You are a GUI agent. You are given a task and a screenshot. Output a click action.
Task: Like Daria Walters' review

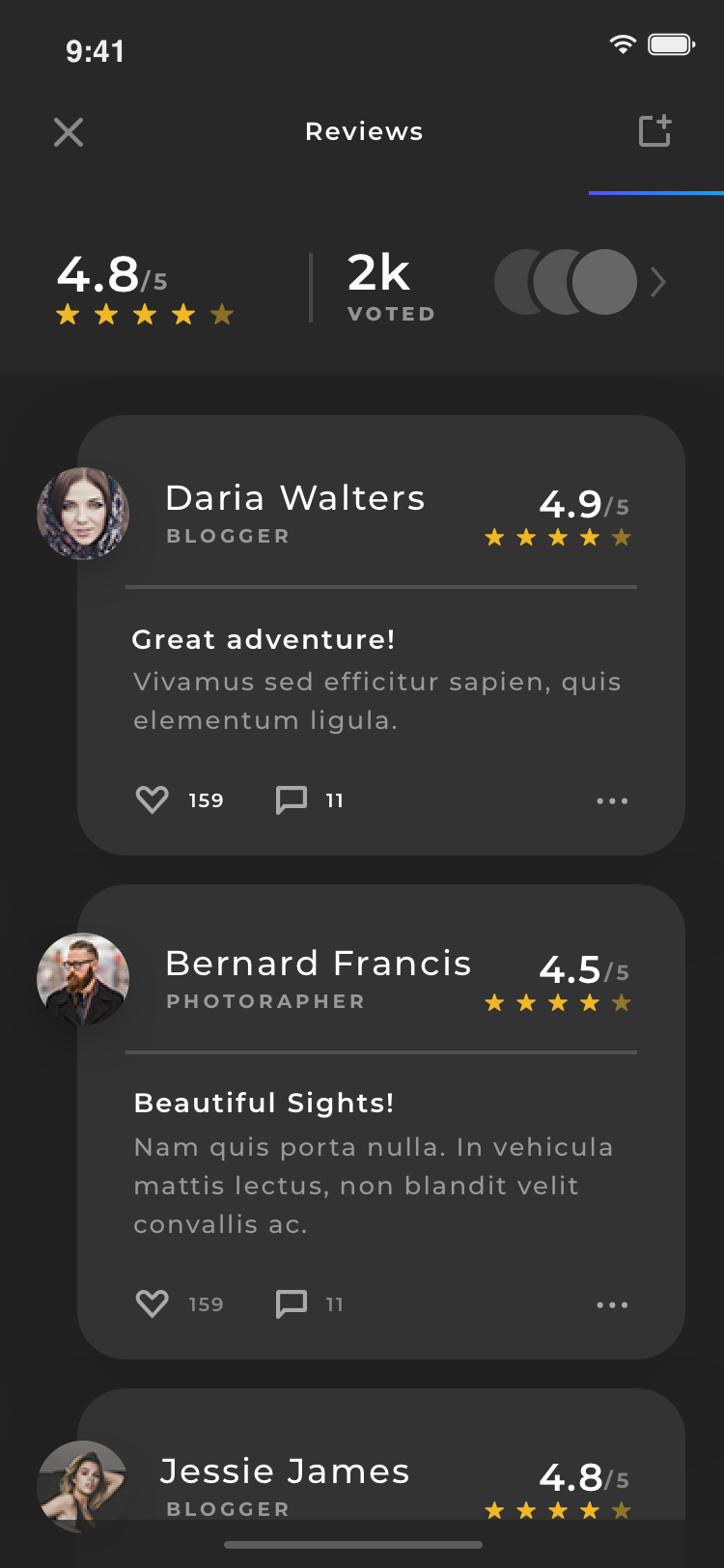153,799
